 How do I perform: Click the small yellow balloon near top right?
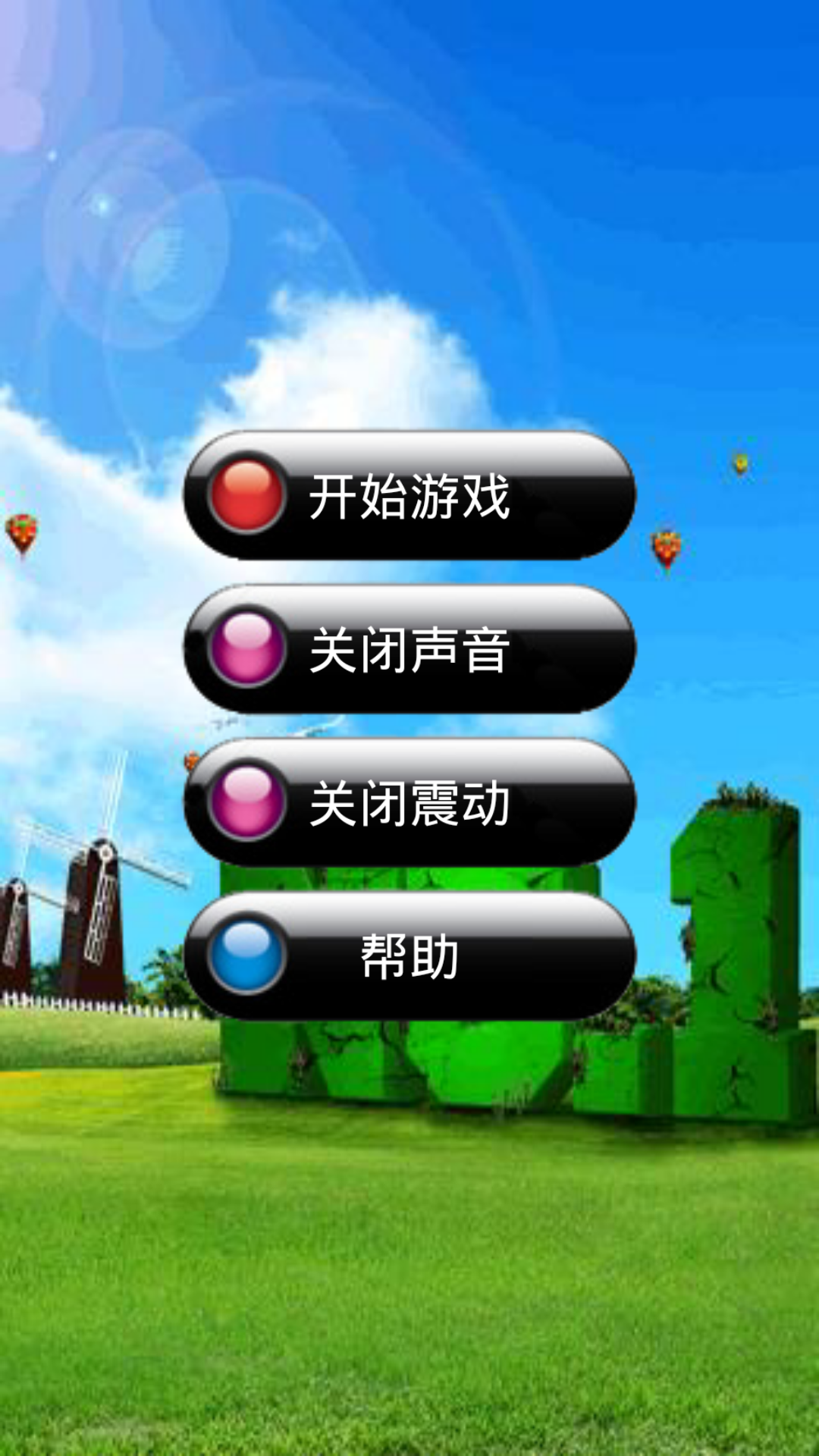(739, 463)
